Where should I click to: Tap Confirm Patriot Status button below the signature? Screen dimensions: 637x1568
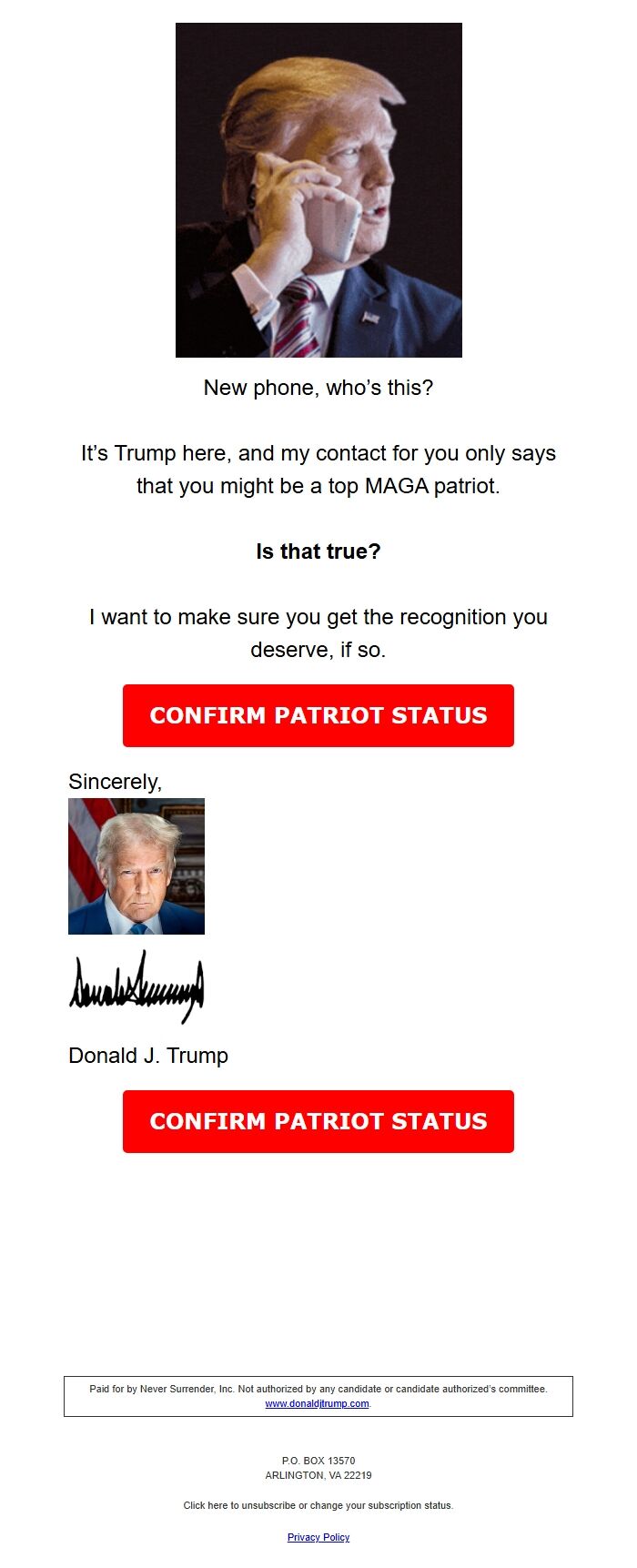318,1121
